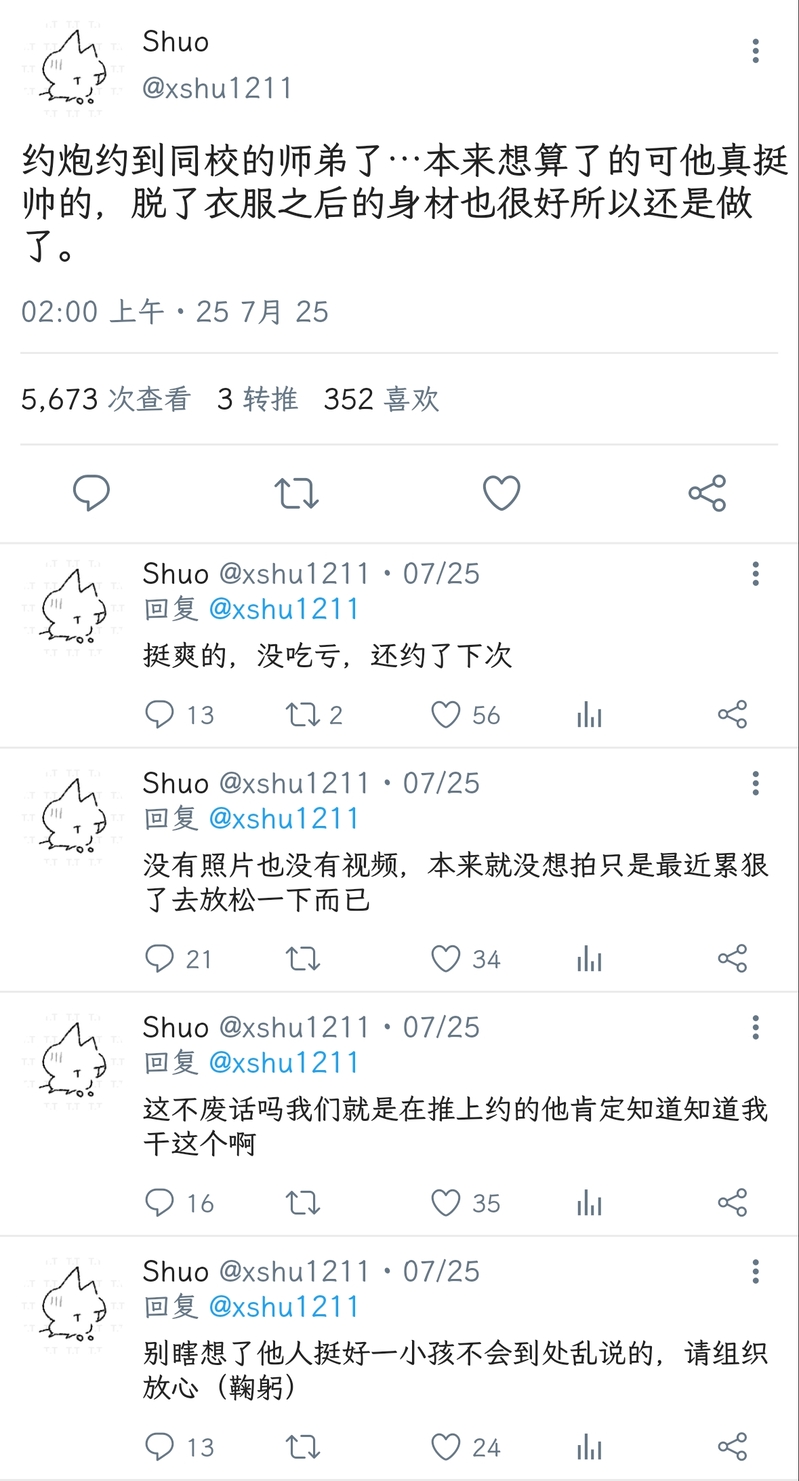
Task: View 352 likes of the main tweet
Action: pos(381,399)
